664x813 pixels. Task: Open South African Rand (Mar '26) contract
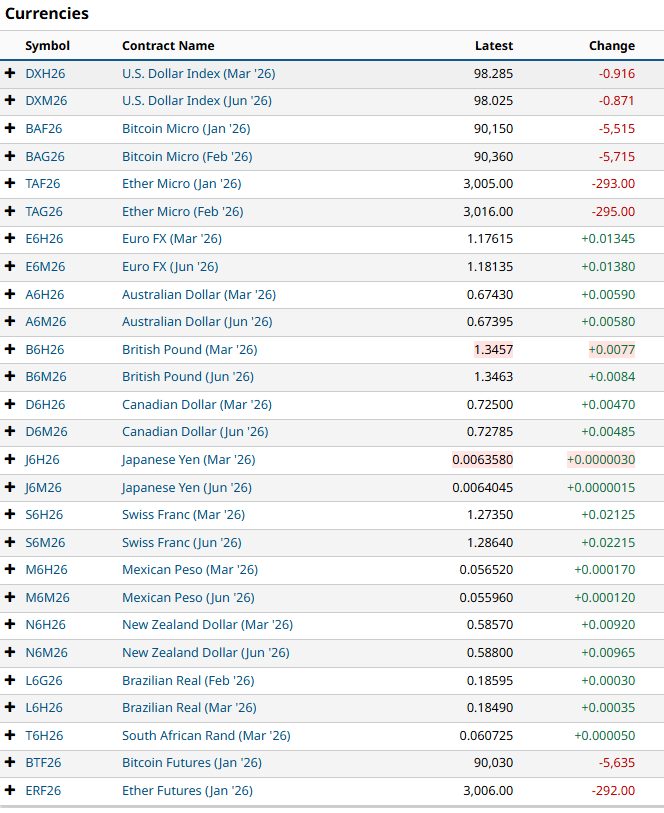pos(206,736)
